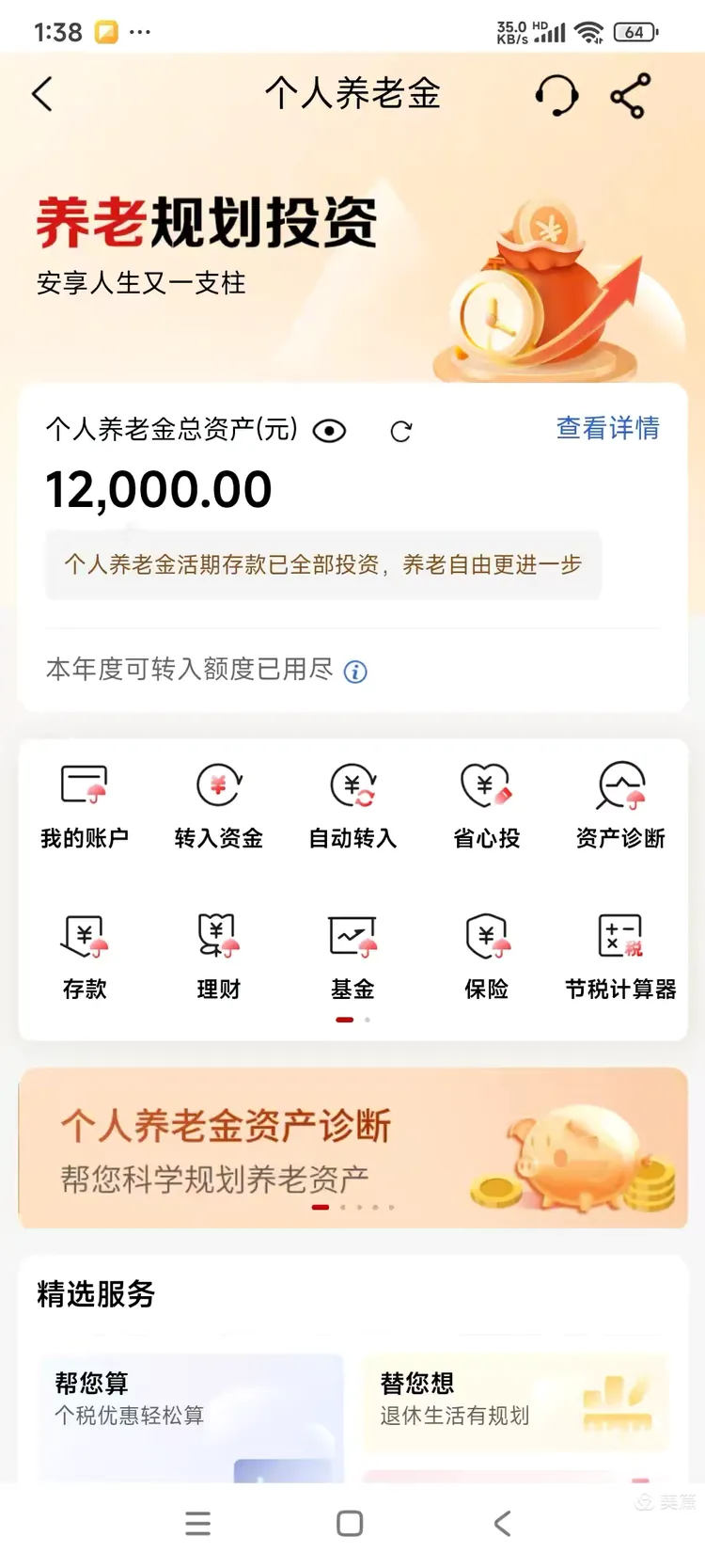Open the 自动转入 auto-transfer feature
This screenshot has width=705, height=1568.
(352, 807)
